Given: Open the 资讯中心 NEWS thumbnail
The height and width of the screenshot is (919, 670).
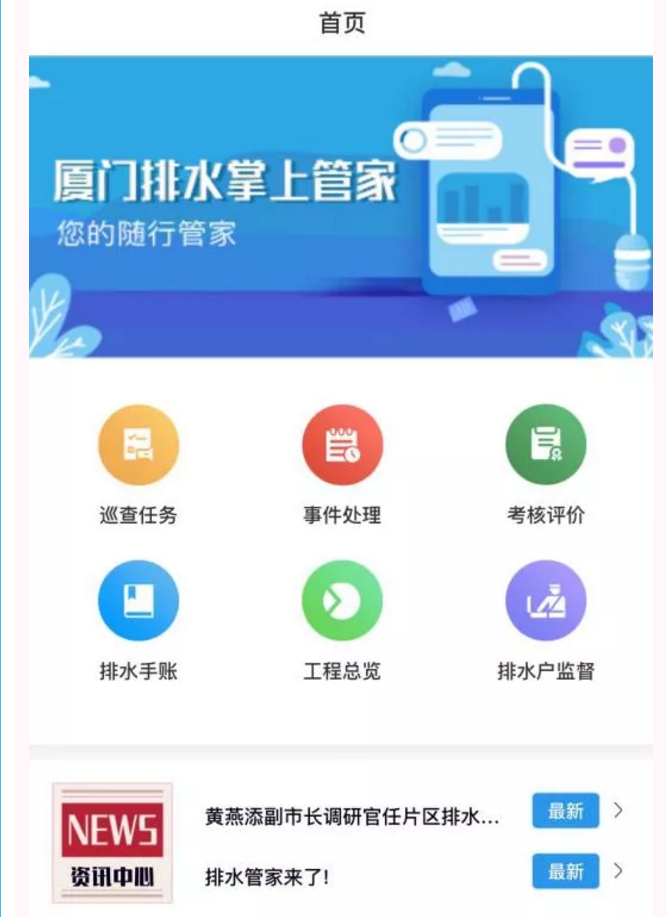Looking at the screenshot, I should click(x=112, y=843).
